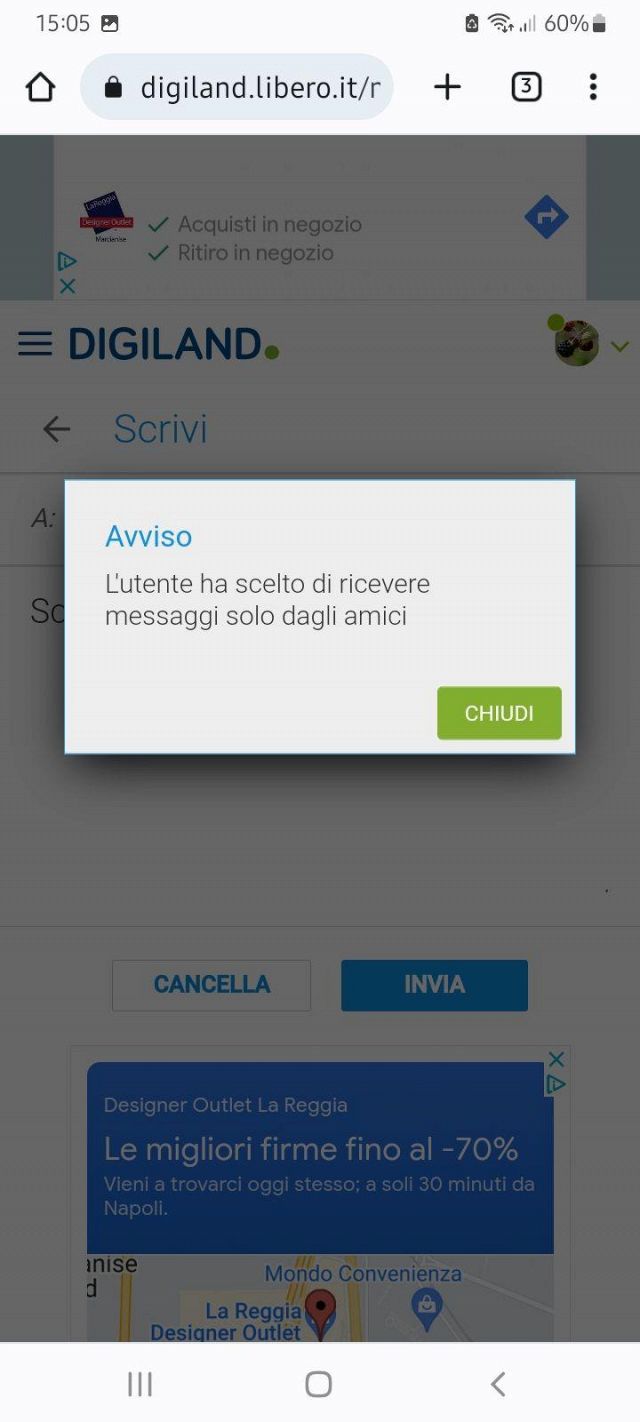This screenshot has width=640, height=1422.
Task: Close the Designer Outlet La Reggia ad
Action: 557,1059
